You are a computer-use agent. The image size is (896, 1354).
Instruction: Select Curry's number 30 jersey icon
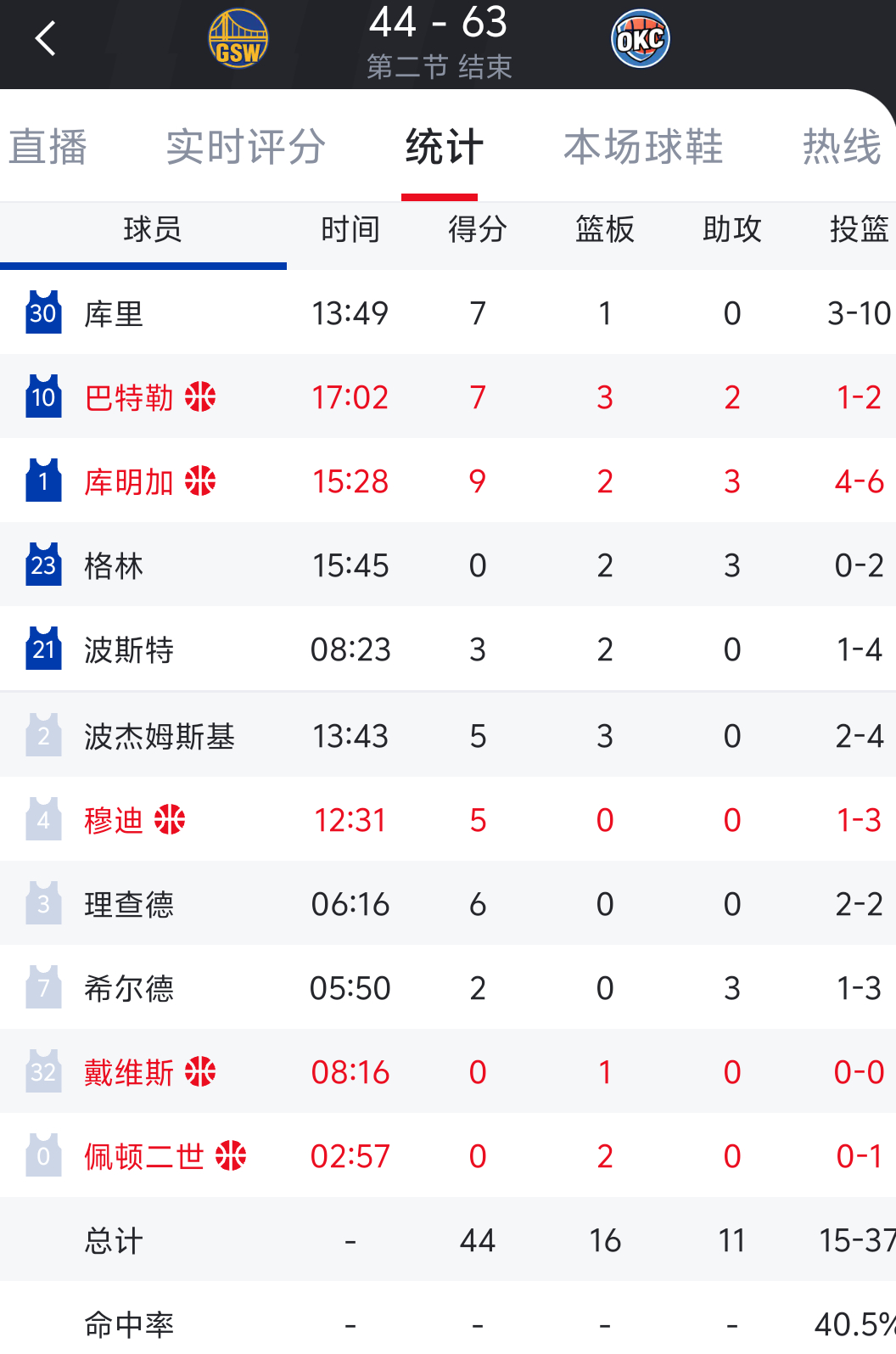click(x=42, y=312)
